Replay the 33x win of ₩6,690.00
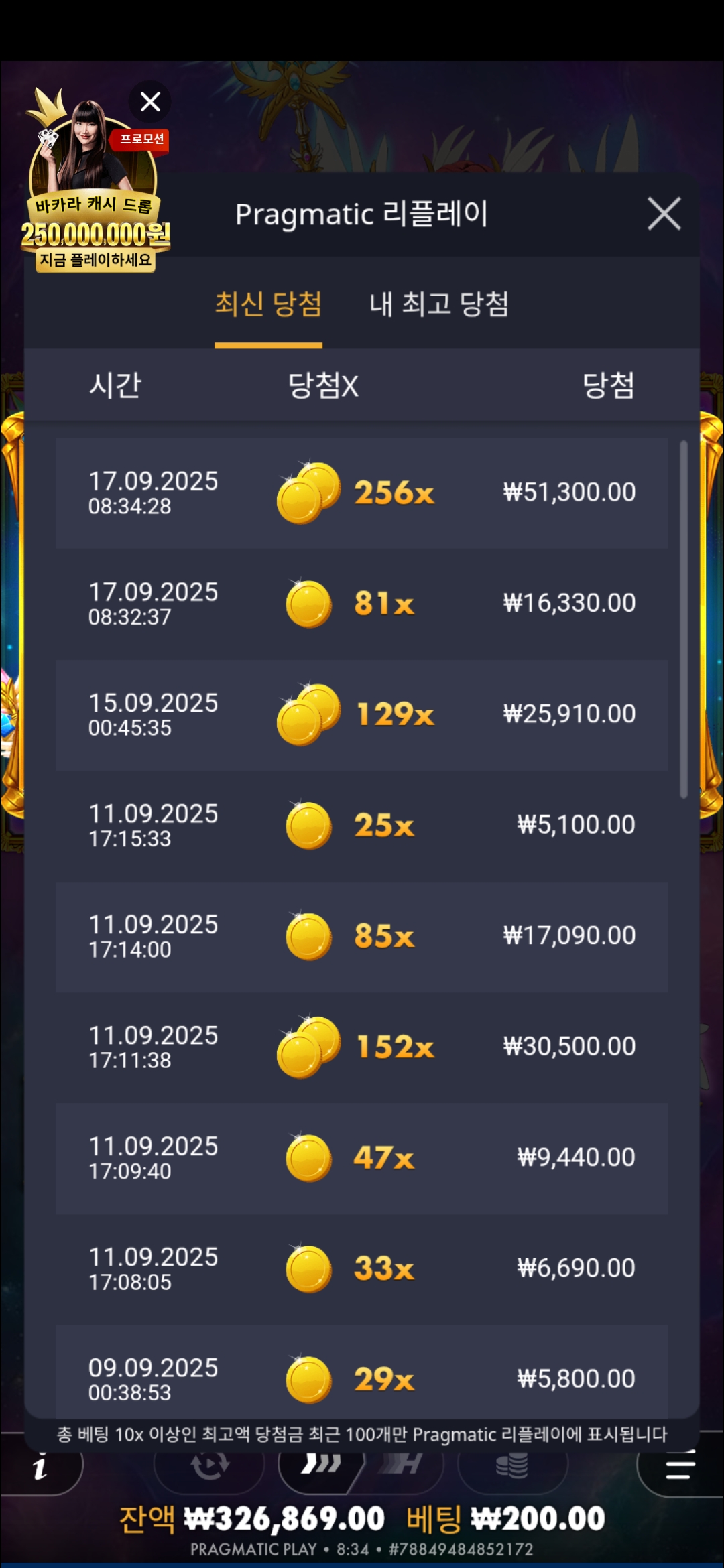724x1568 pixels. click(362, 1268)
